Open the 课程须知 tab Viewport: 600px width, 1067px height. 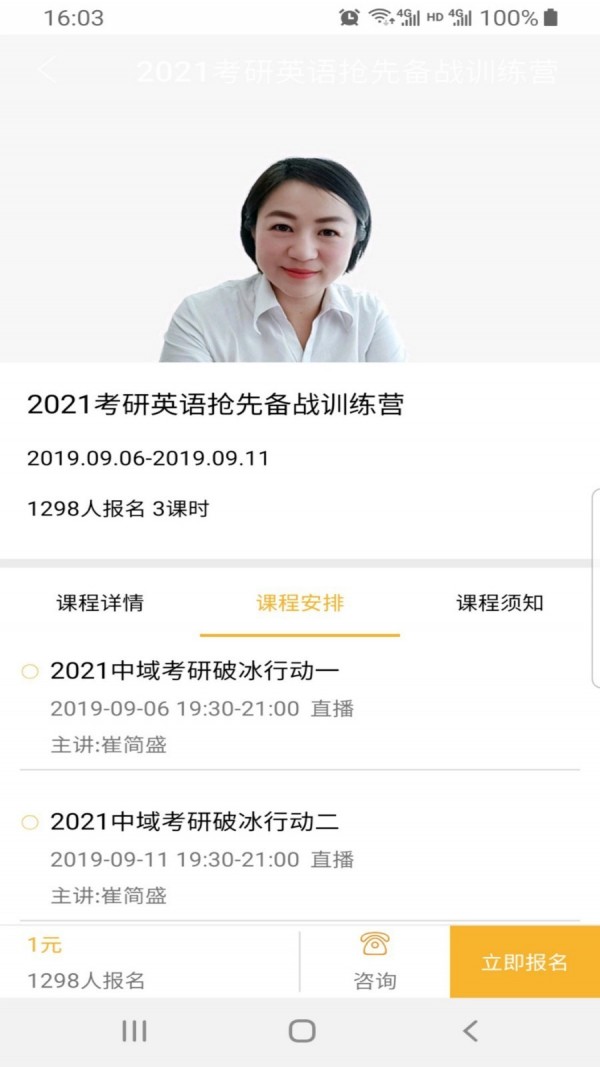[x=500, y=603]
